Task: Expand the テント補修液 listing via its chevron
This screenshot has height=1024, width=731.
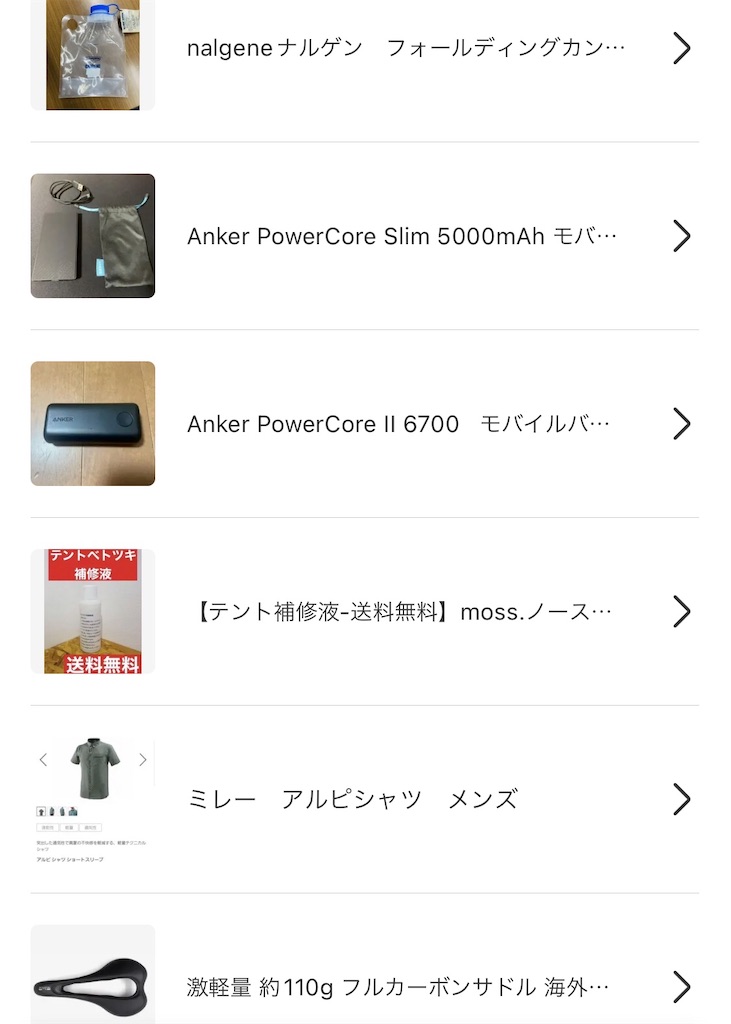Action: [x=682, y=611]
